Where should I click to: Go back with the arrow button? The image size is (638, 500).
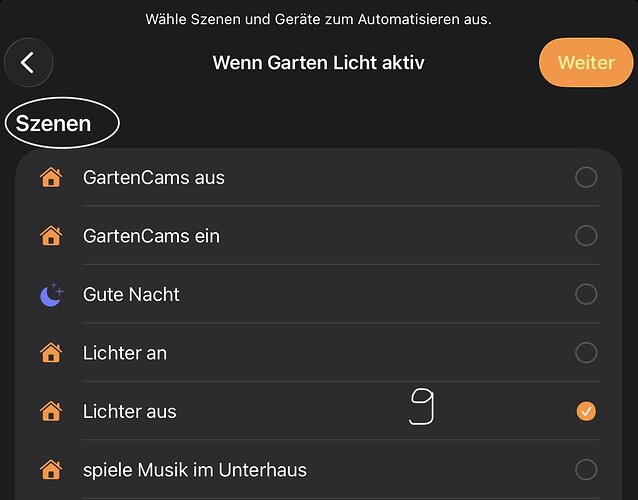coord(28,63)
